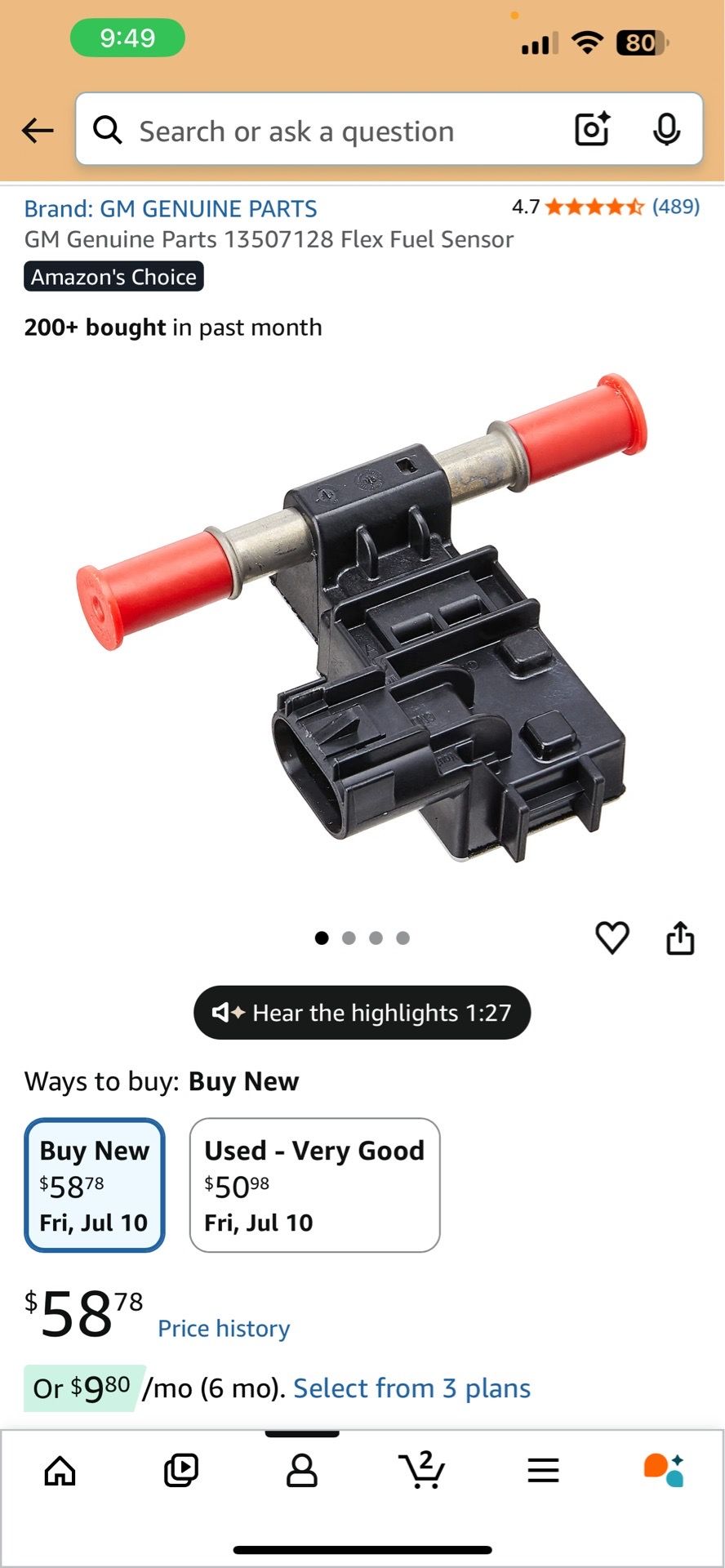Screen dimensions: 725x1568
Task: Share this product
Action: pyautogui.click(x=680, y=938)
